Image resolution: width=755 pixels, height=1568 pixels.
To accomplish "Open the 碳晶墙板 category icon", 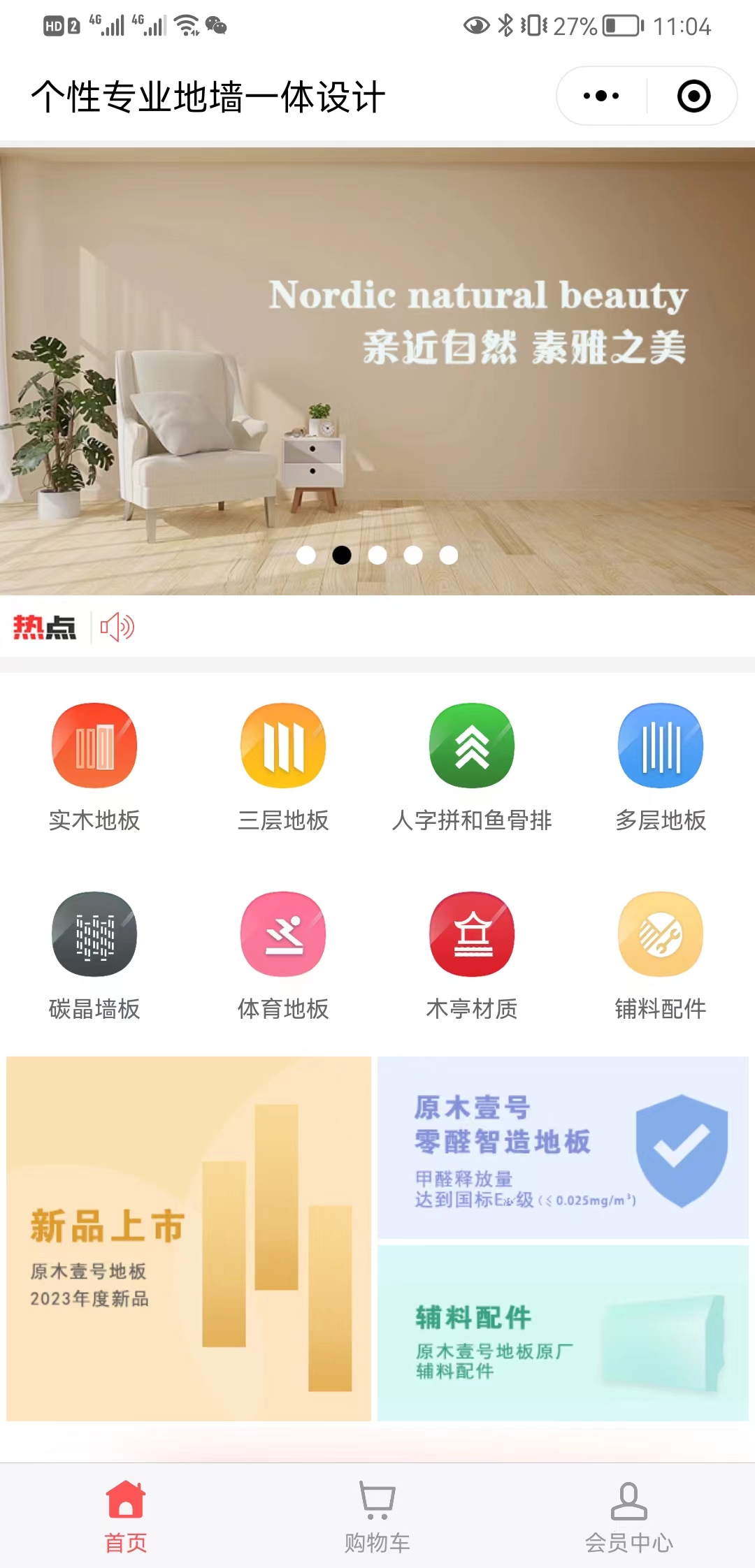I will 94,934.
